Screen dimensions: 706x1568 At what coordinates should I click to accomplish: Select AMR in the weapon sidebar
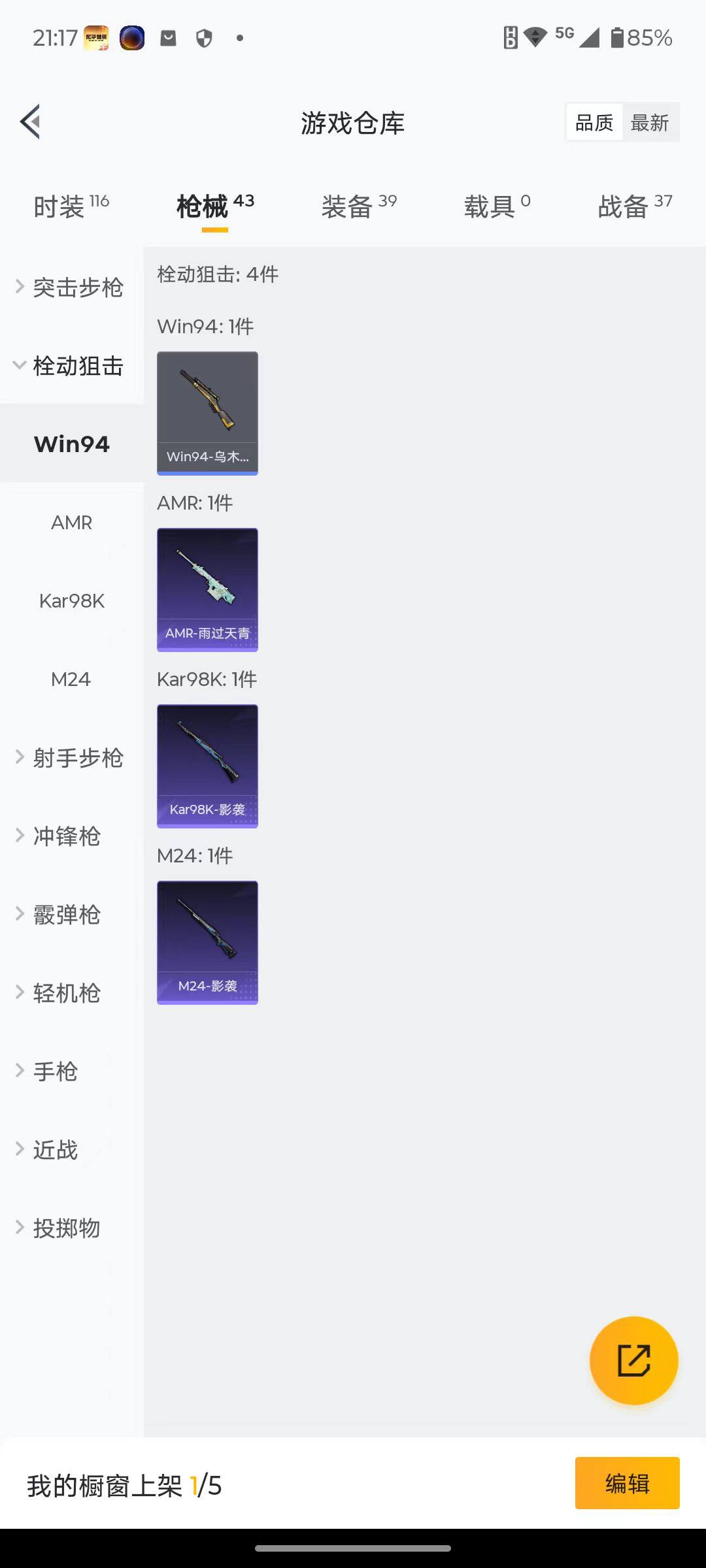(x=72, y=522)
